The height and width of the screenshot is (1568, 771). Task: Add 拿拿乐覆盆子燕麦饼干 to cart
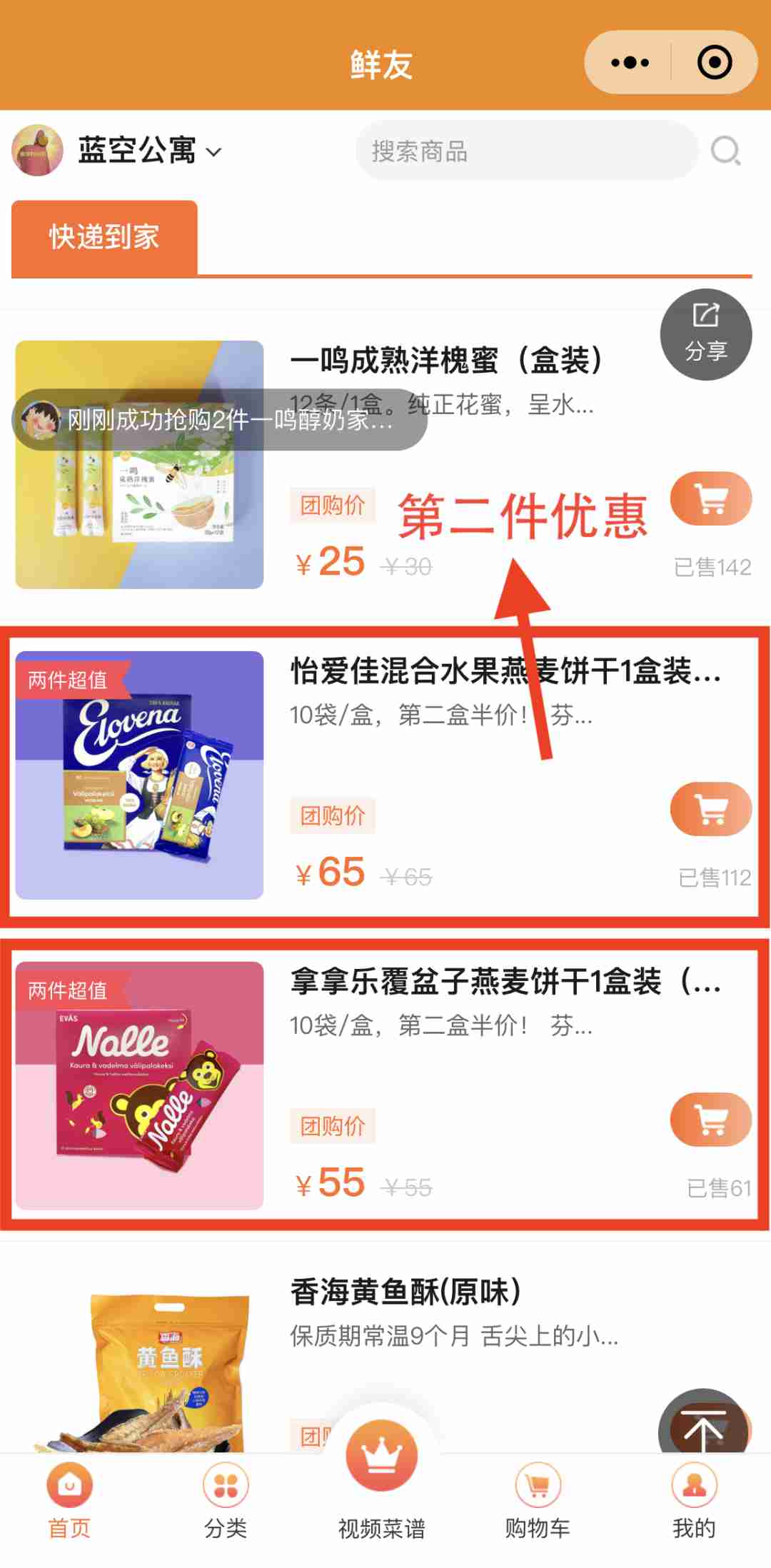pyautogui.click(x=710, y=1120)
